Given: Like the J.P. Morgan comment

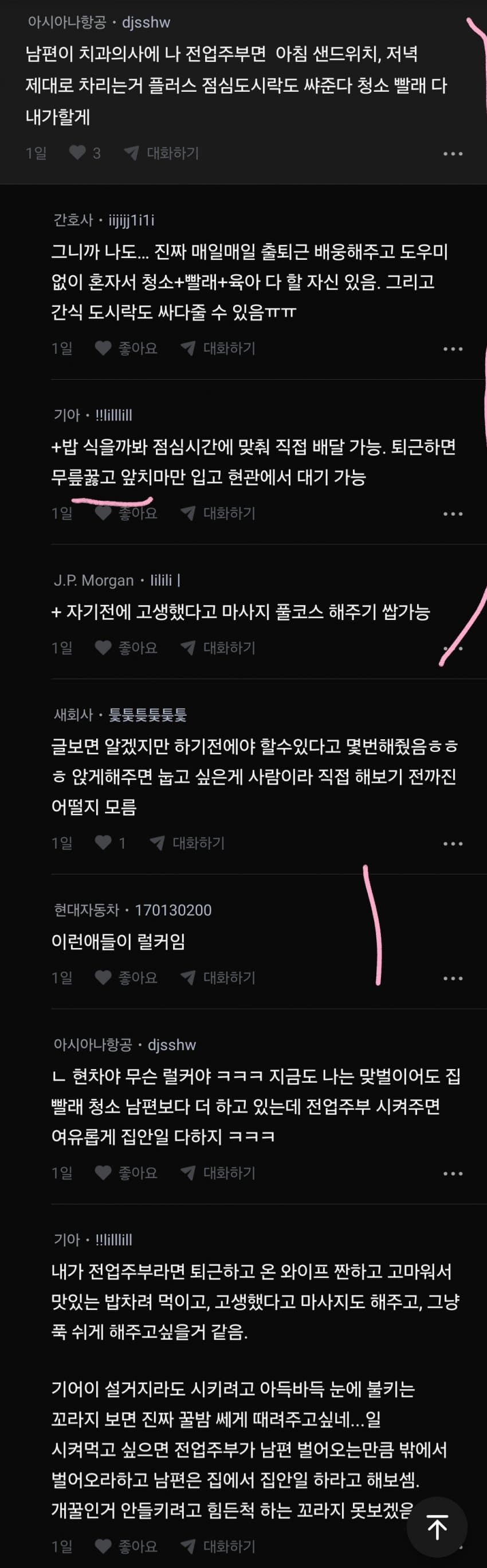Looking at the screenshot, I should coord(127,648).
